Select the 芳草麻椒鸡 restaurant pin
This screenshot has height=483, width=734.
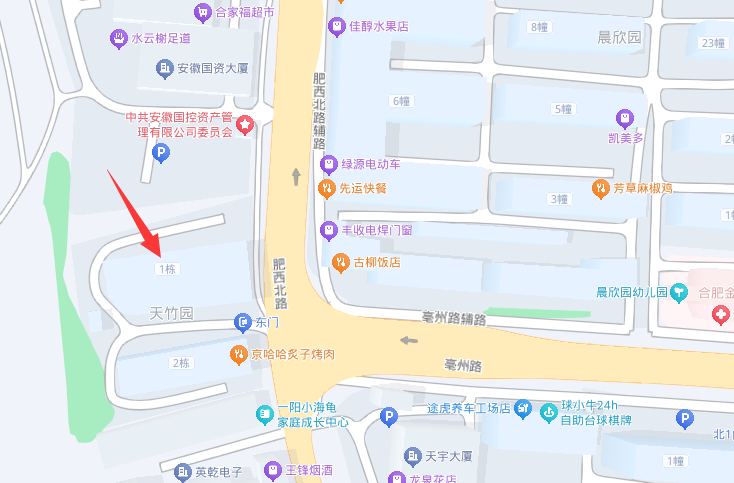click(x=600, y=187)
